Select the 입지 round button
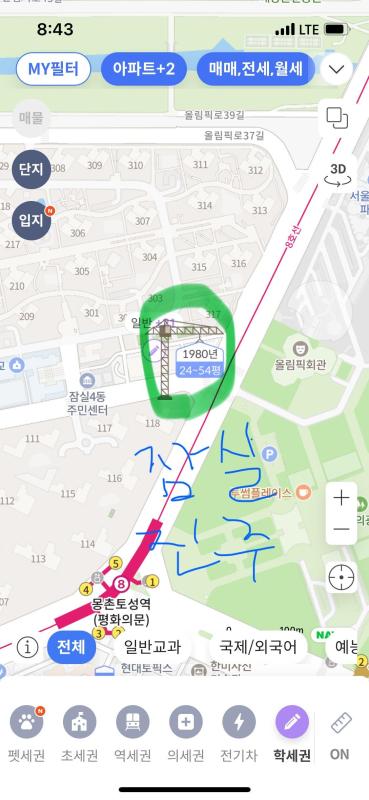 point(32,220)
